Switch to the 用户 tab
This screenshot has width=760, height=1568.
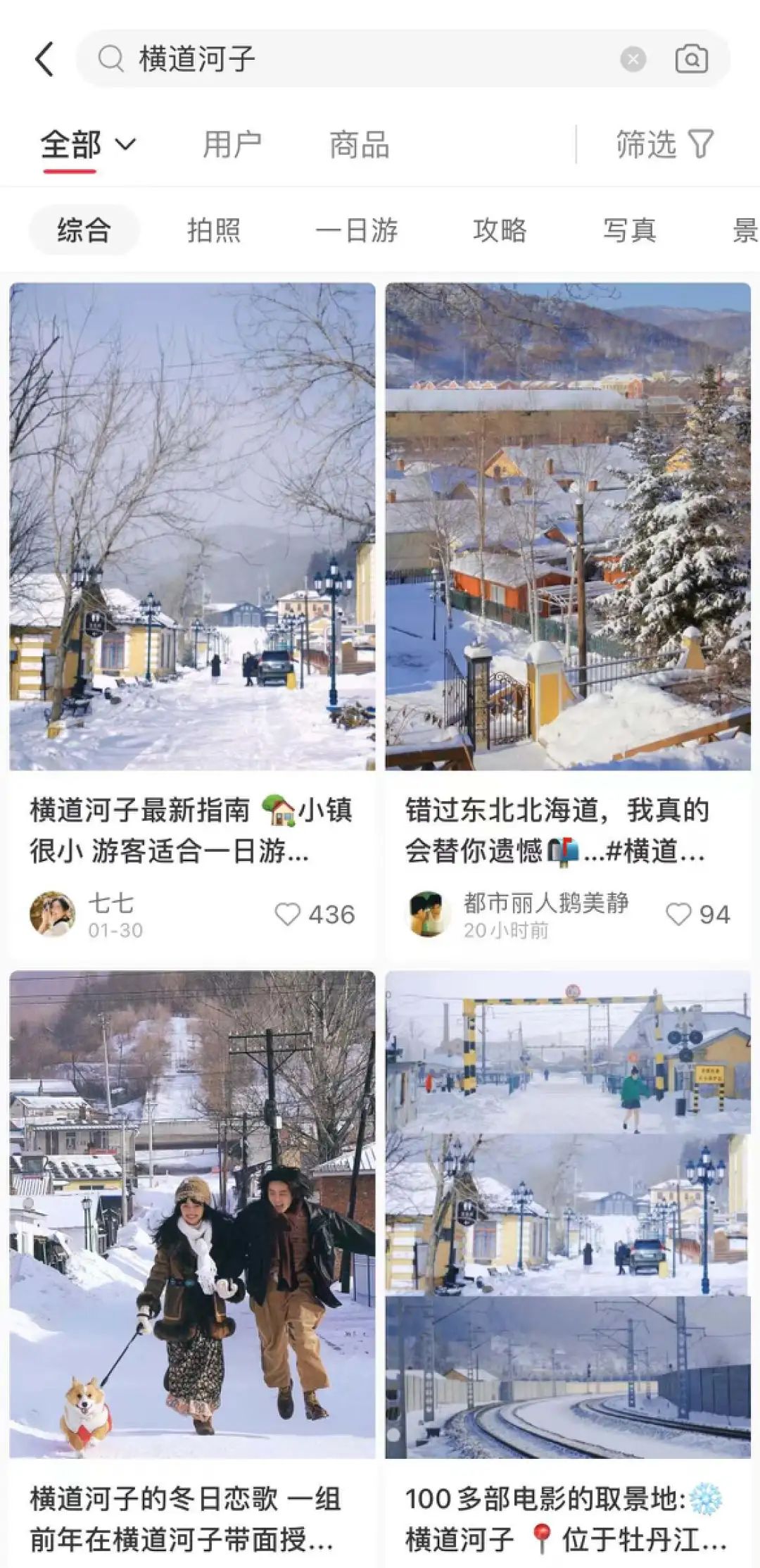click(x=232, y=145)
